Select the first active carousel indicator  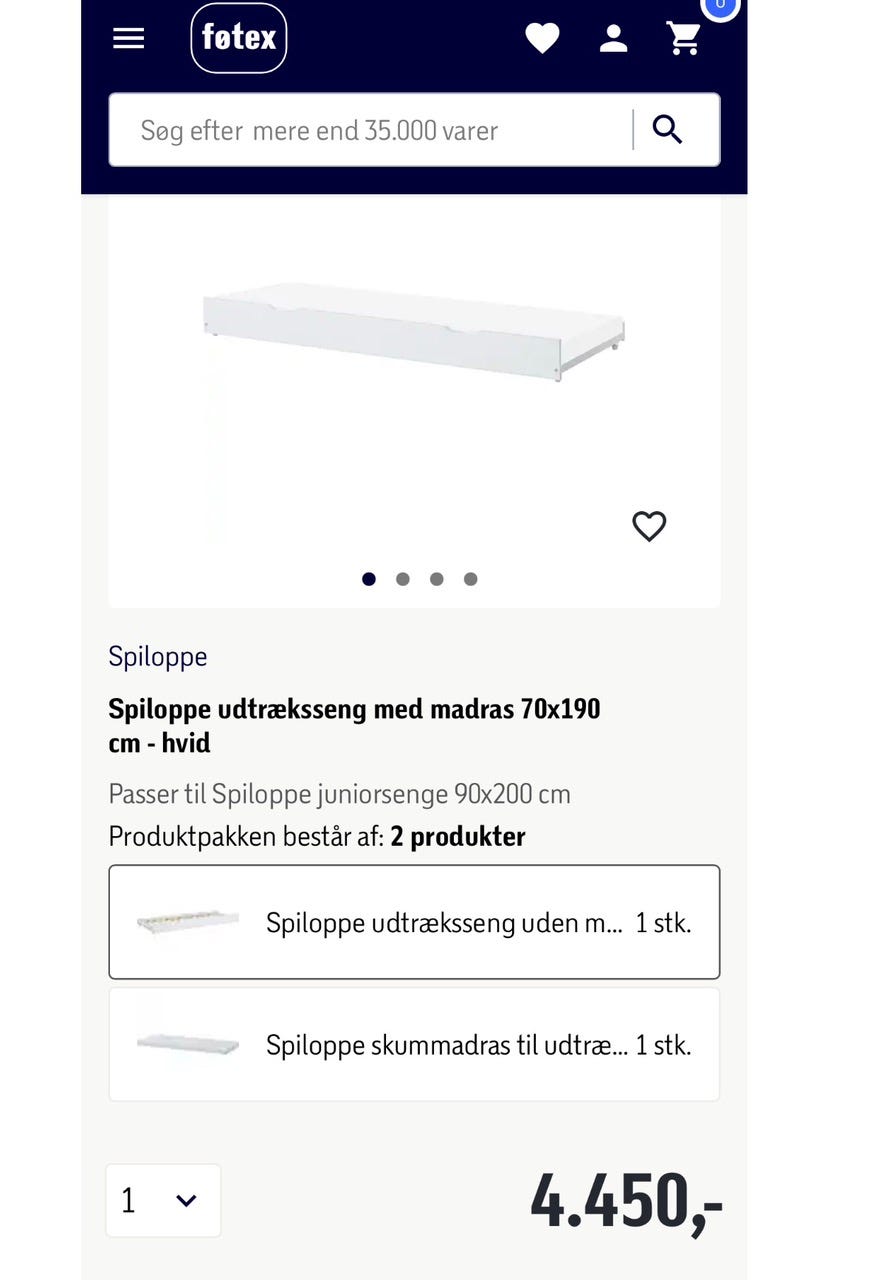point(368,578)
